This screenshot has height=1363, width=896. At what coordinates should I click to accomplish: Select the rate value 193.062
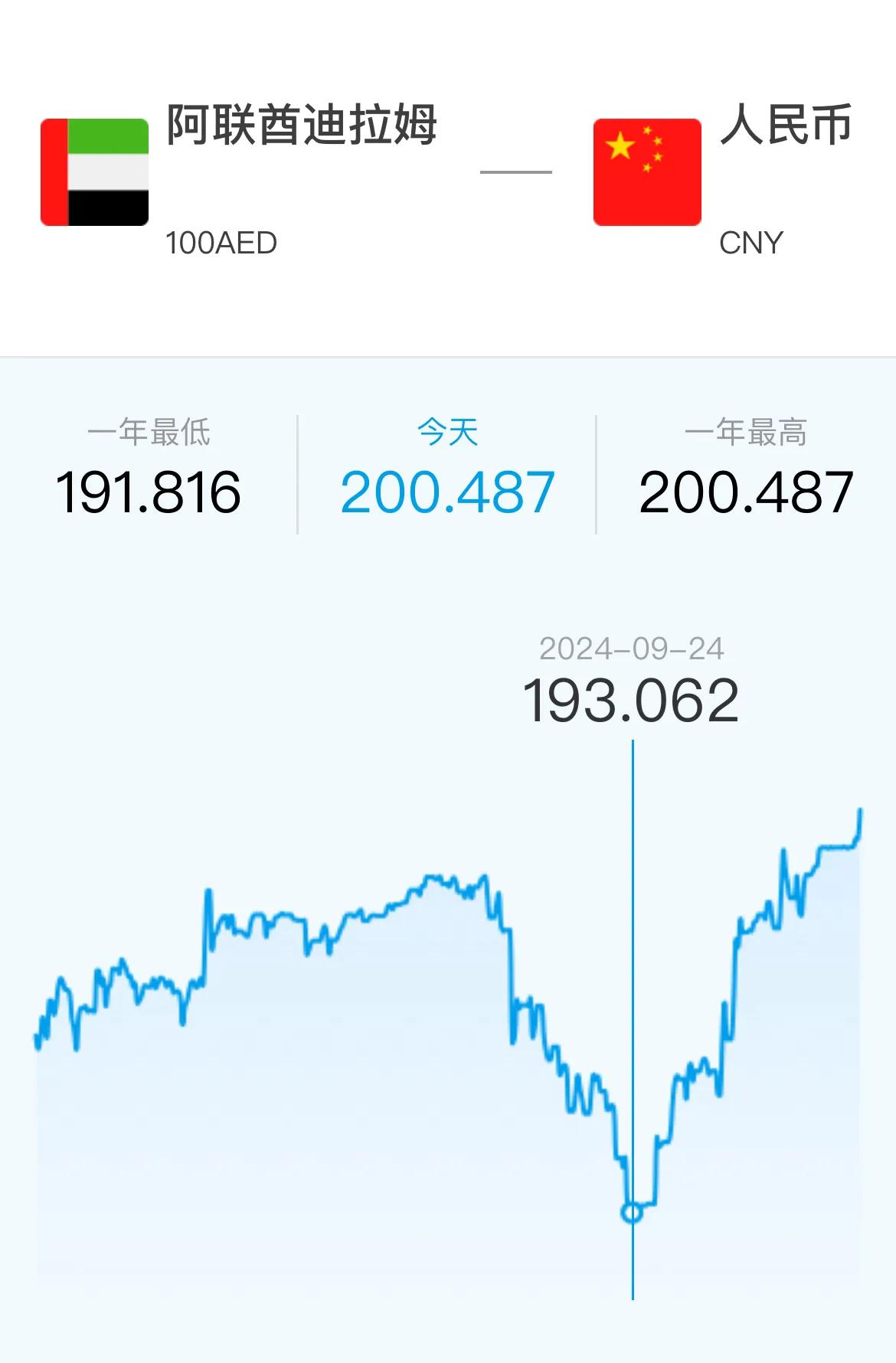[x=632, y=698]
